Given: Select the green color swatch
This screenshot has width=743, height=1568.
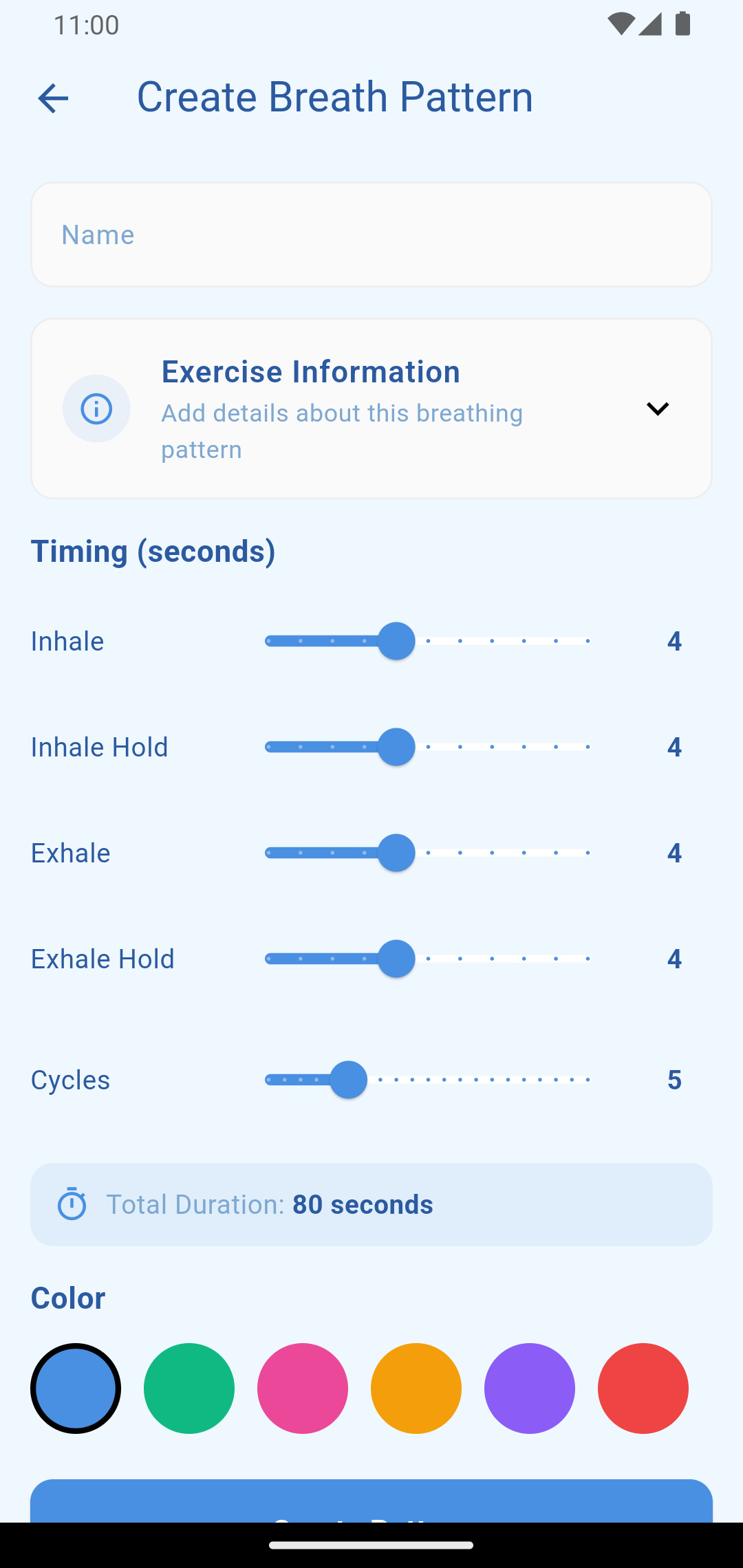Looking at the screenshot, I should coord(189,1388).
